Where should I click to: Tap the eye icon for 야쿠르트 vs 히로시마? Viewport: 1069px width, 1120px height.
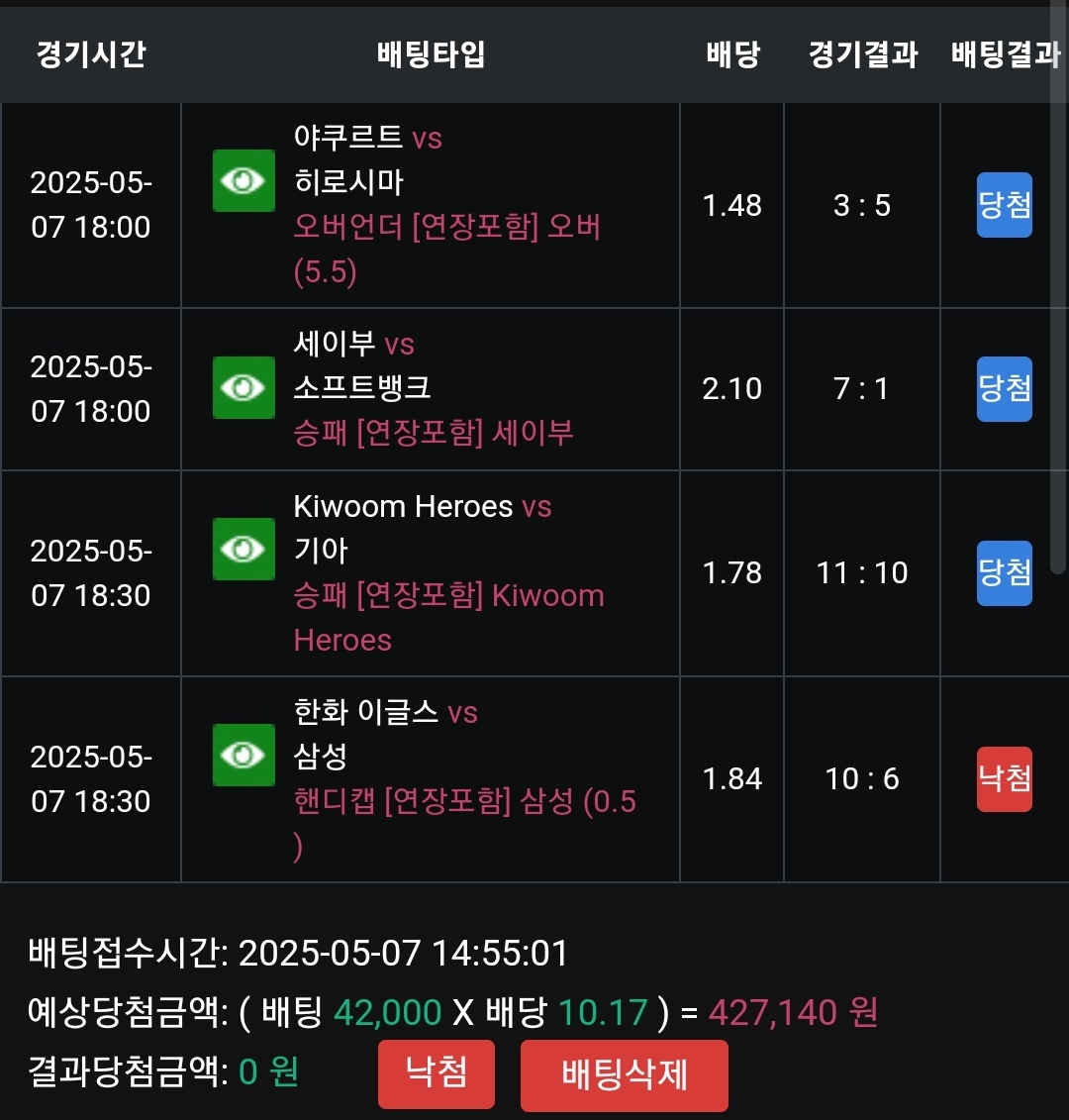[x=243, y=181]
